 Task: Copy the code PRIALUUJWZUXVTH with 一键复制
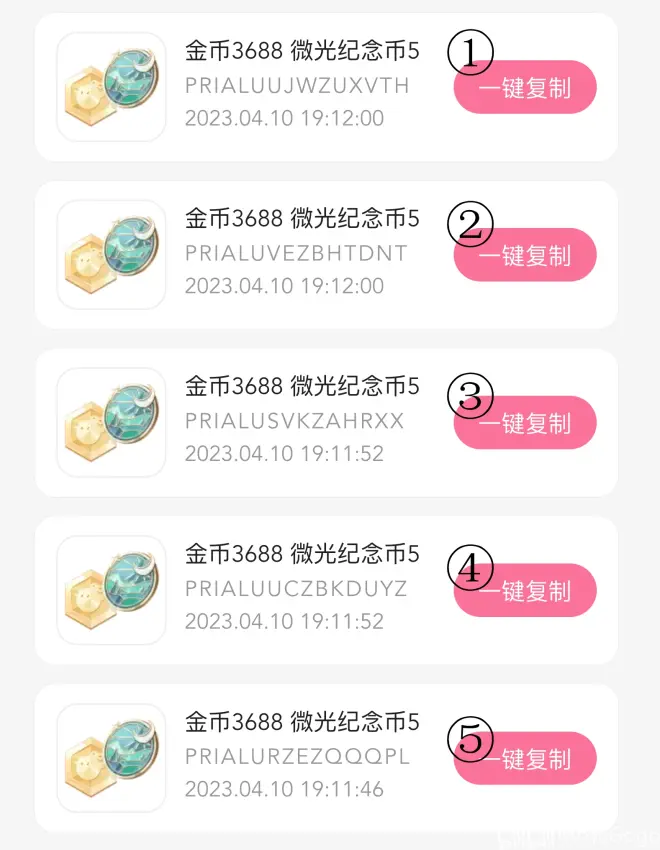click(525, 88)
